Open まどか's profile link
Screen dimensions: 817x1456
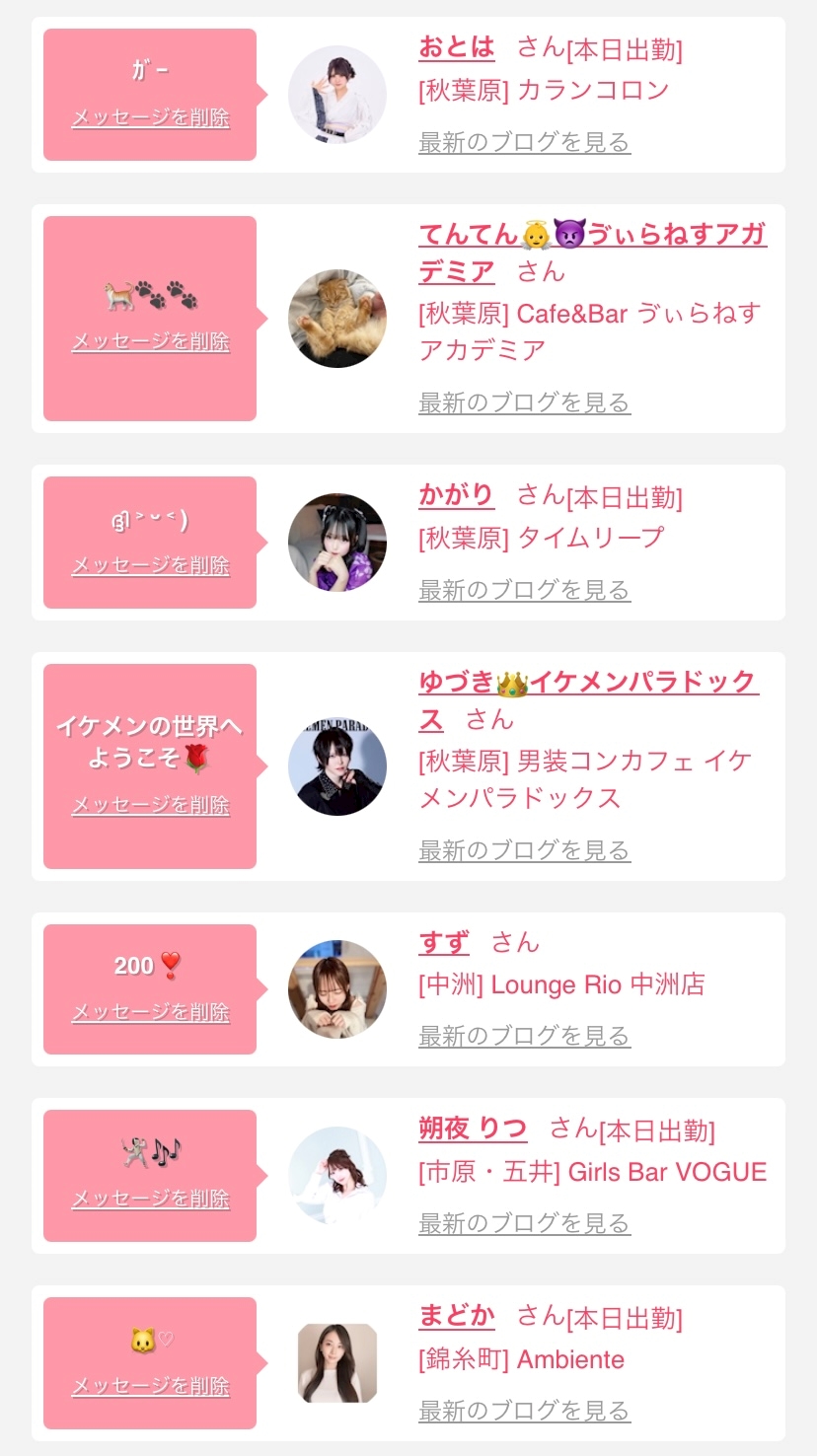pyautogui.click(x=456, y=1316)
